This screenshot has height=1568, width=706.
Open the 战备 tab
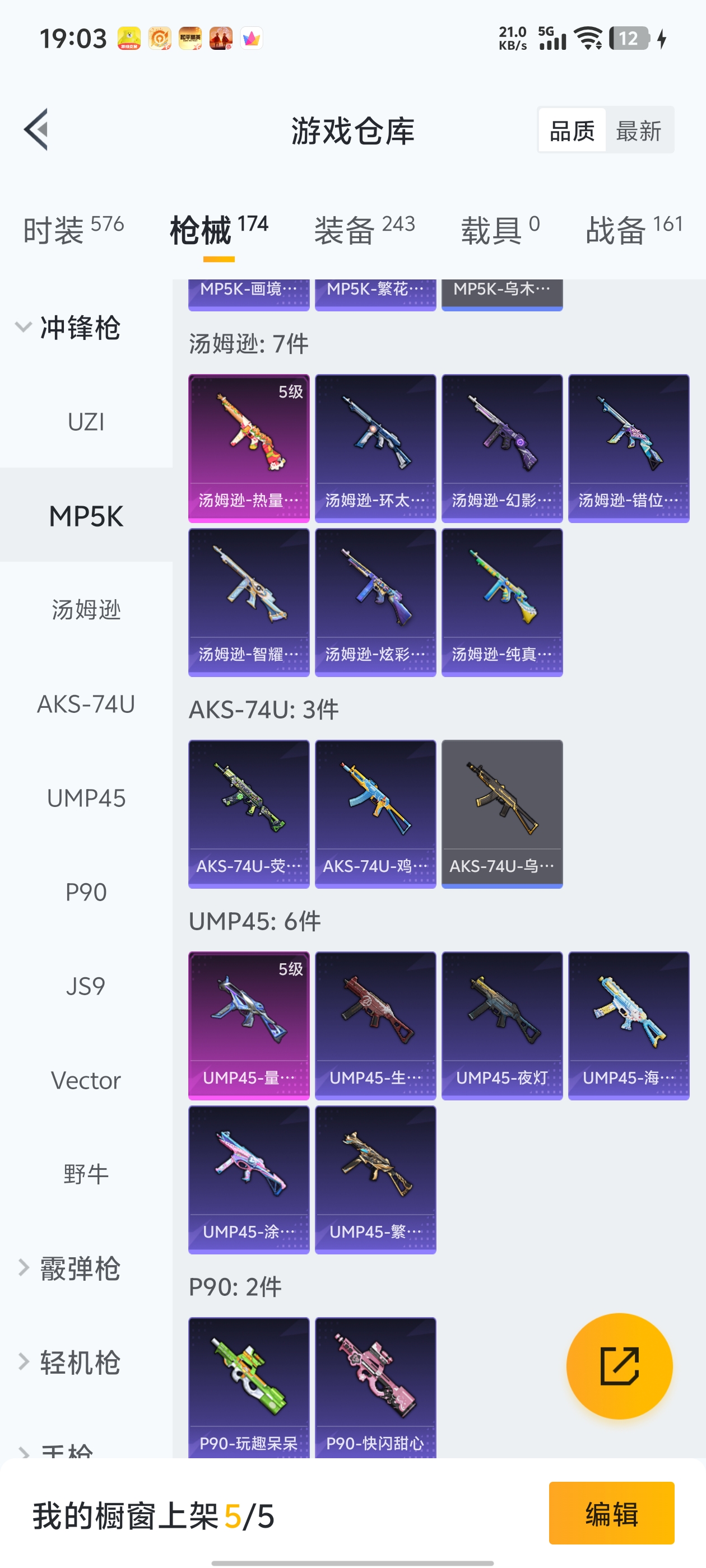pyautogui.click(x=634, y=230)
